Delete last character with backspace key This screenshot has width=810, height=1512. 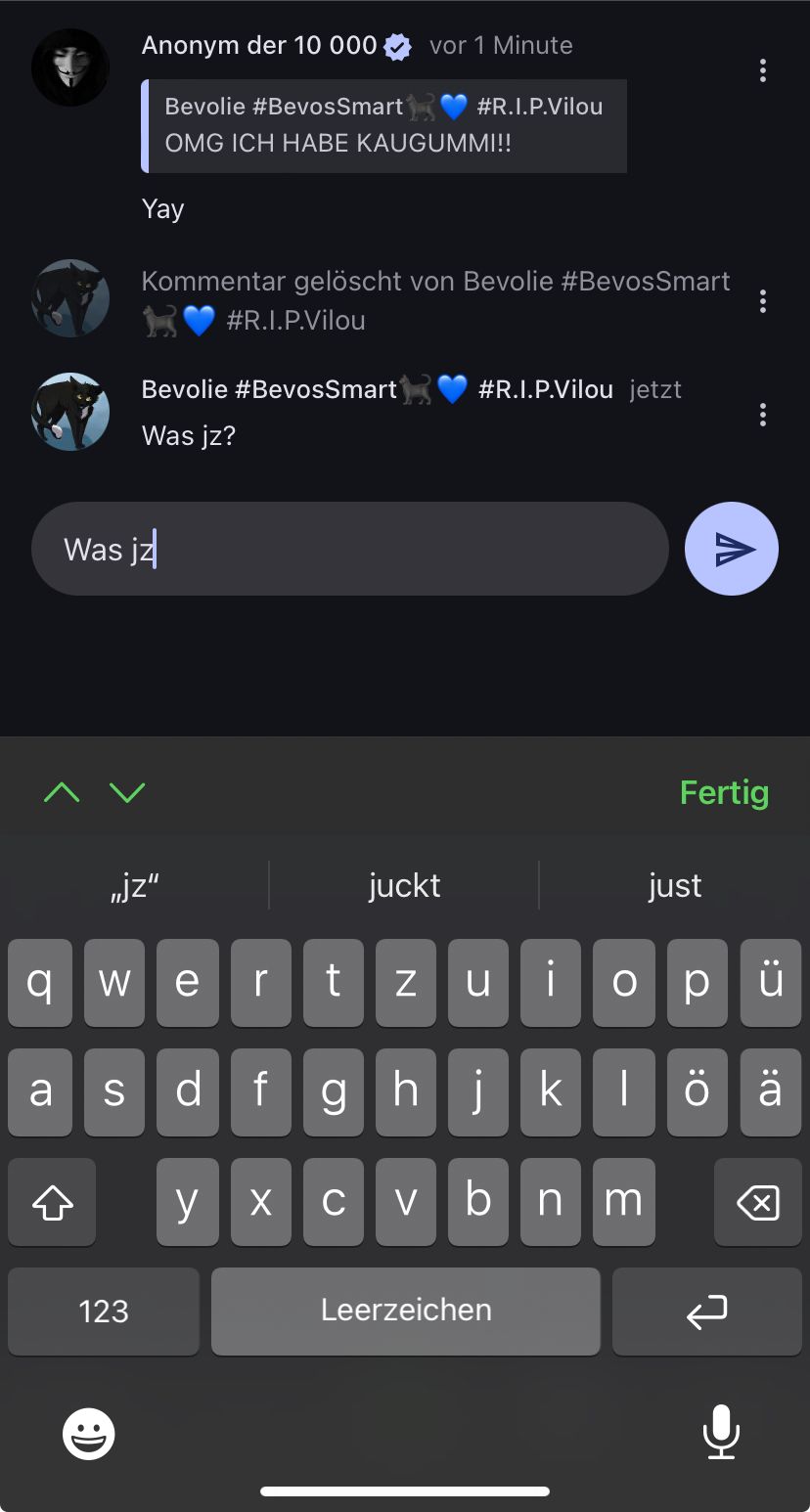(757, 1202)
